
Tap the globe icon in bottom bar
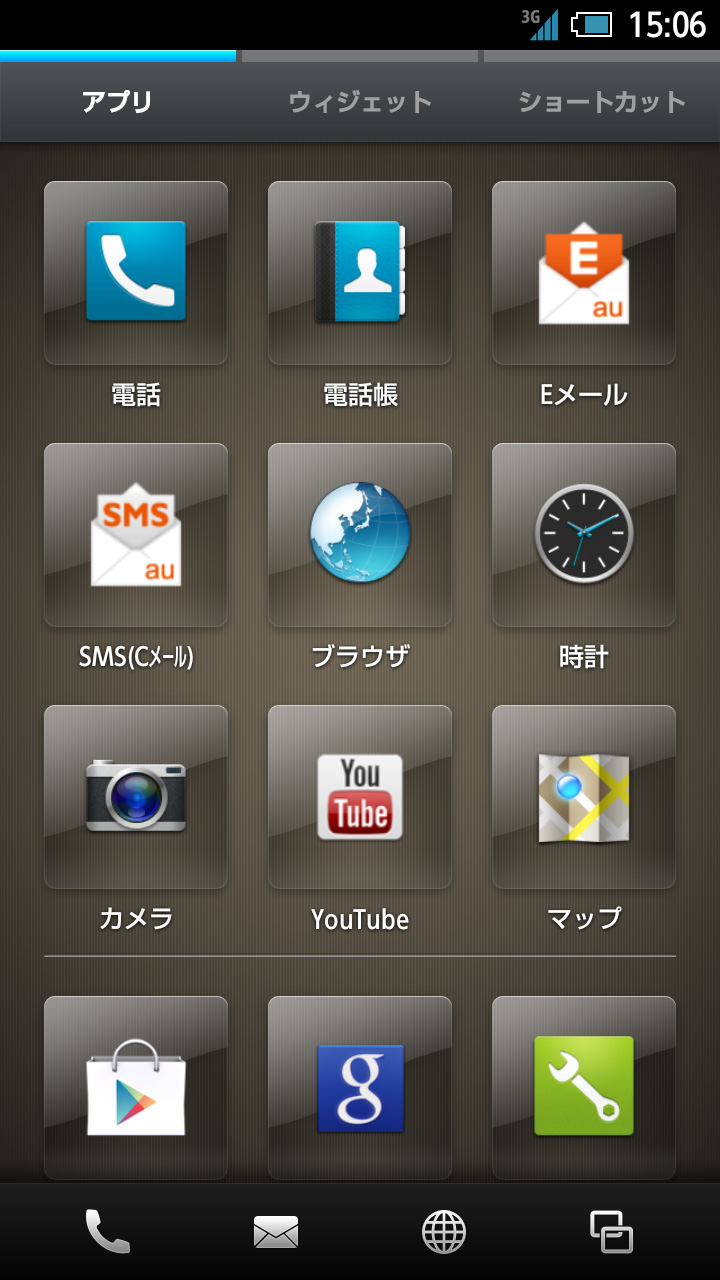click(x=444, y=1232)
